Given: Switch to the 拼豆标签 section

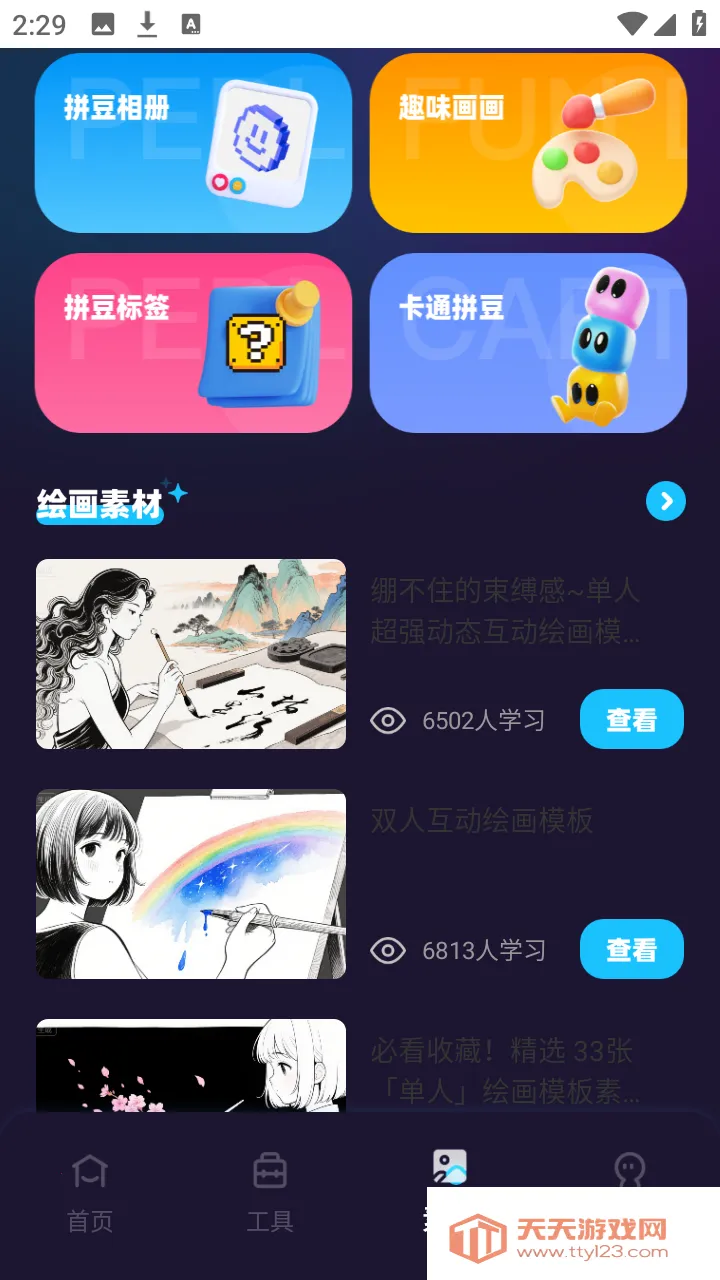Looking at the screenshot, I should [193, 343].
